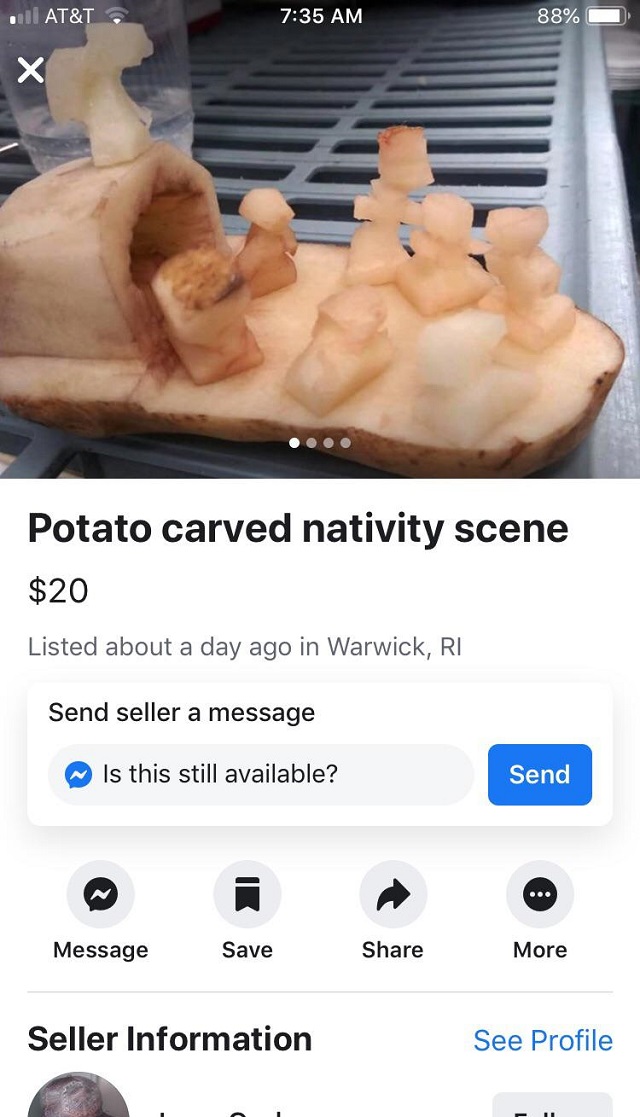Open See Profile link
Screen dimensions: 640x1117
click(x=543, y=1041)
